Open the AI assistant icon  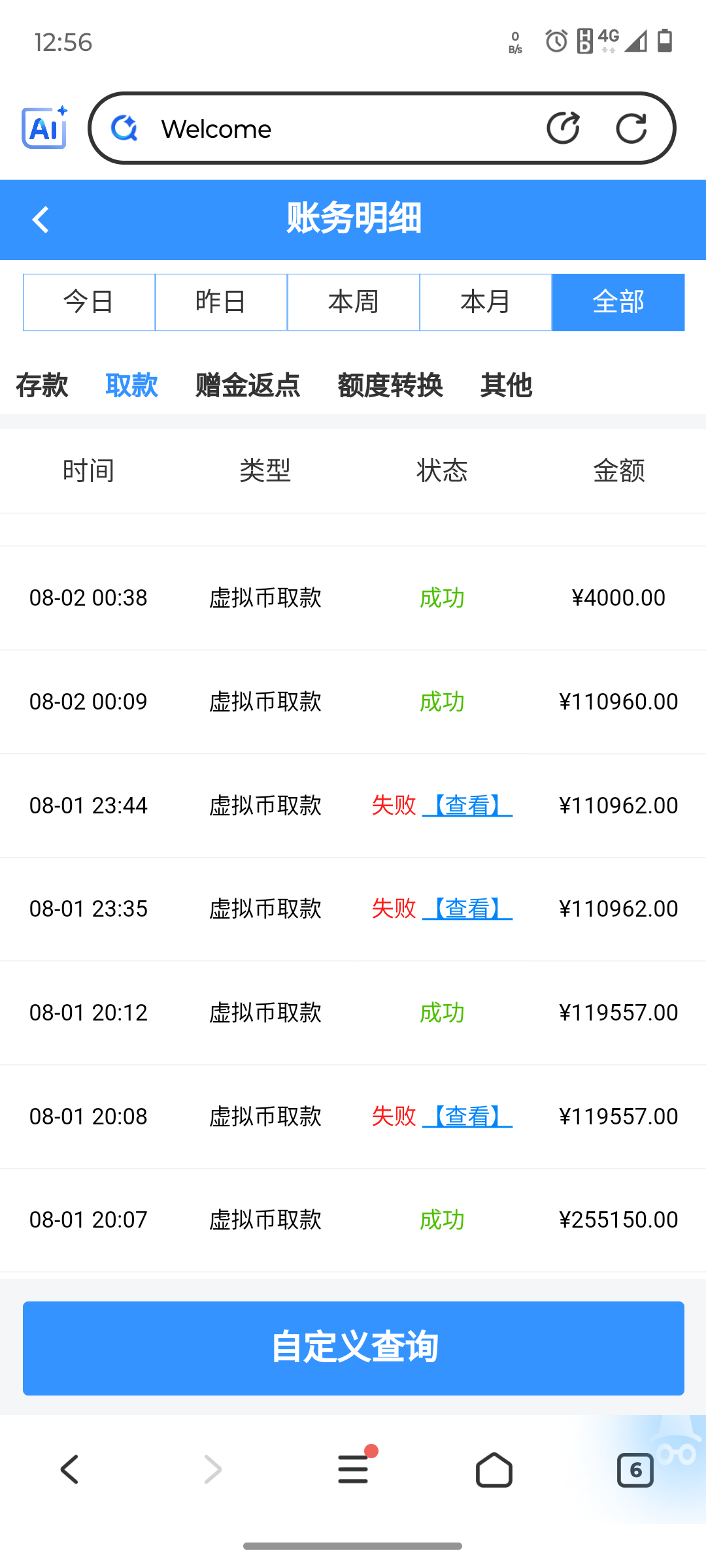click(44, 128)
